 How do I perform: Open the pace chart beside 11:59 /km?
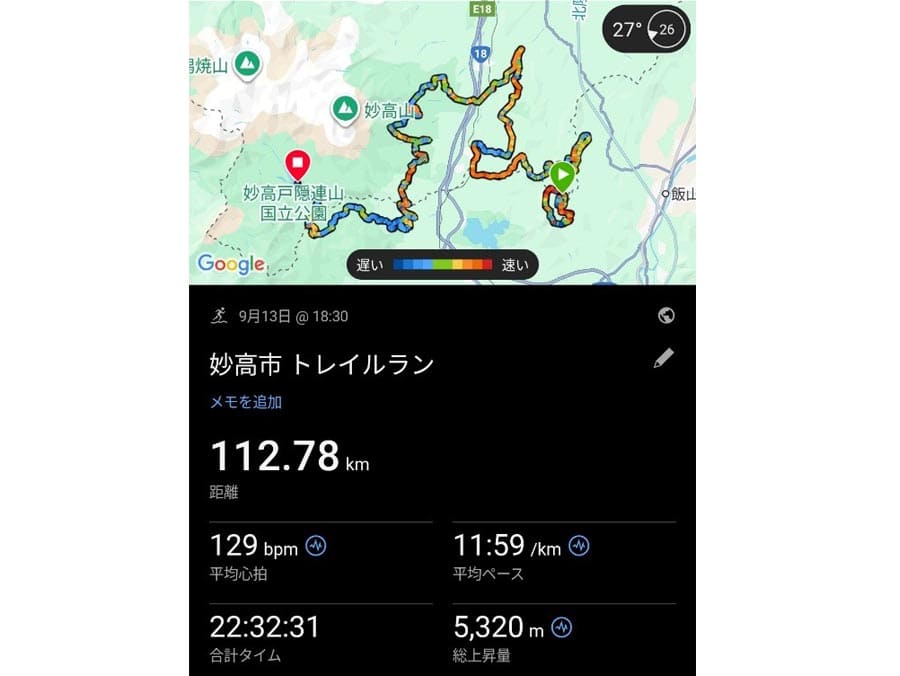[579, 546]
